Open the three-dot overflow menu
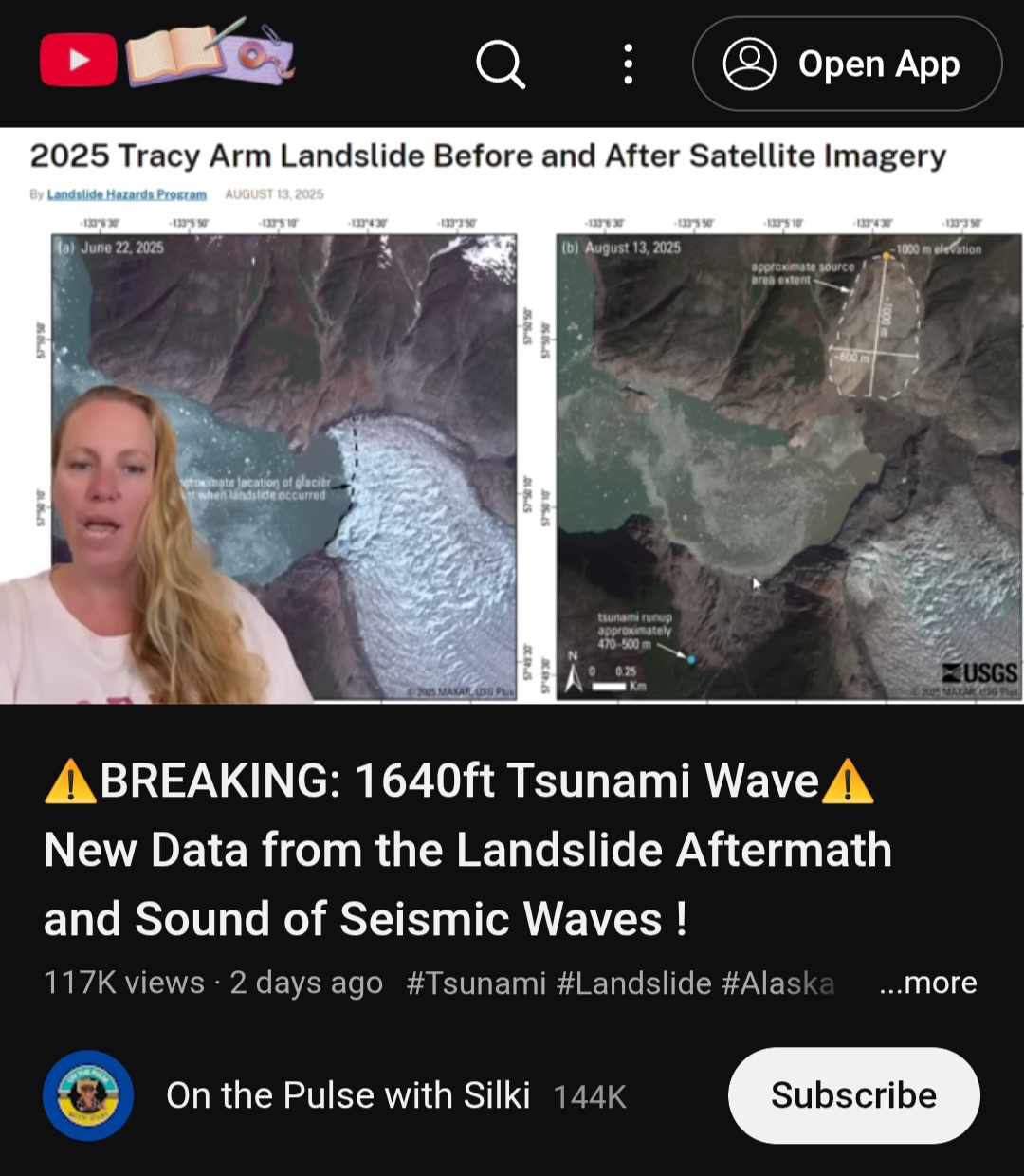The width and height of the screenshot is (1024, 1176). pos(628,64)
